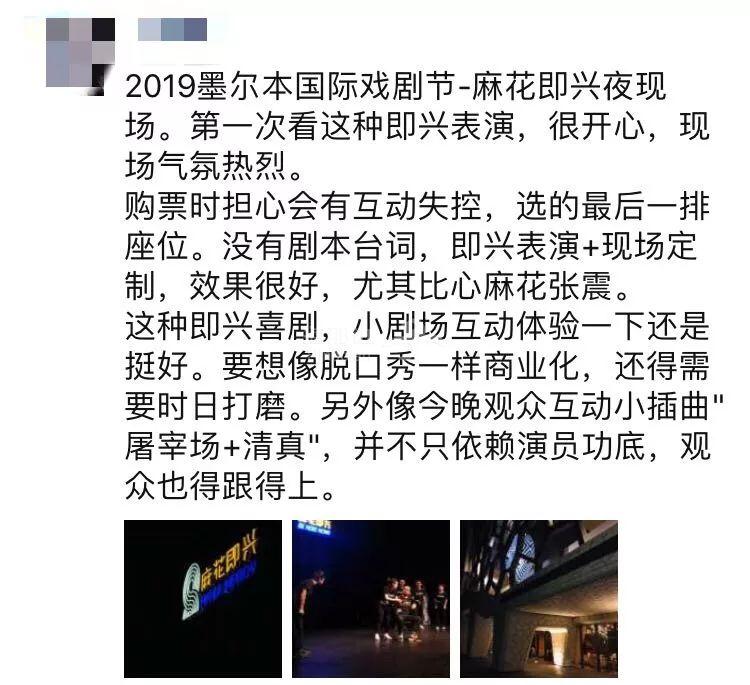
Task: View the photo of performers on stage
Action: pos(371,598)
